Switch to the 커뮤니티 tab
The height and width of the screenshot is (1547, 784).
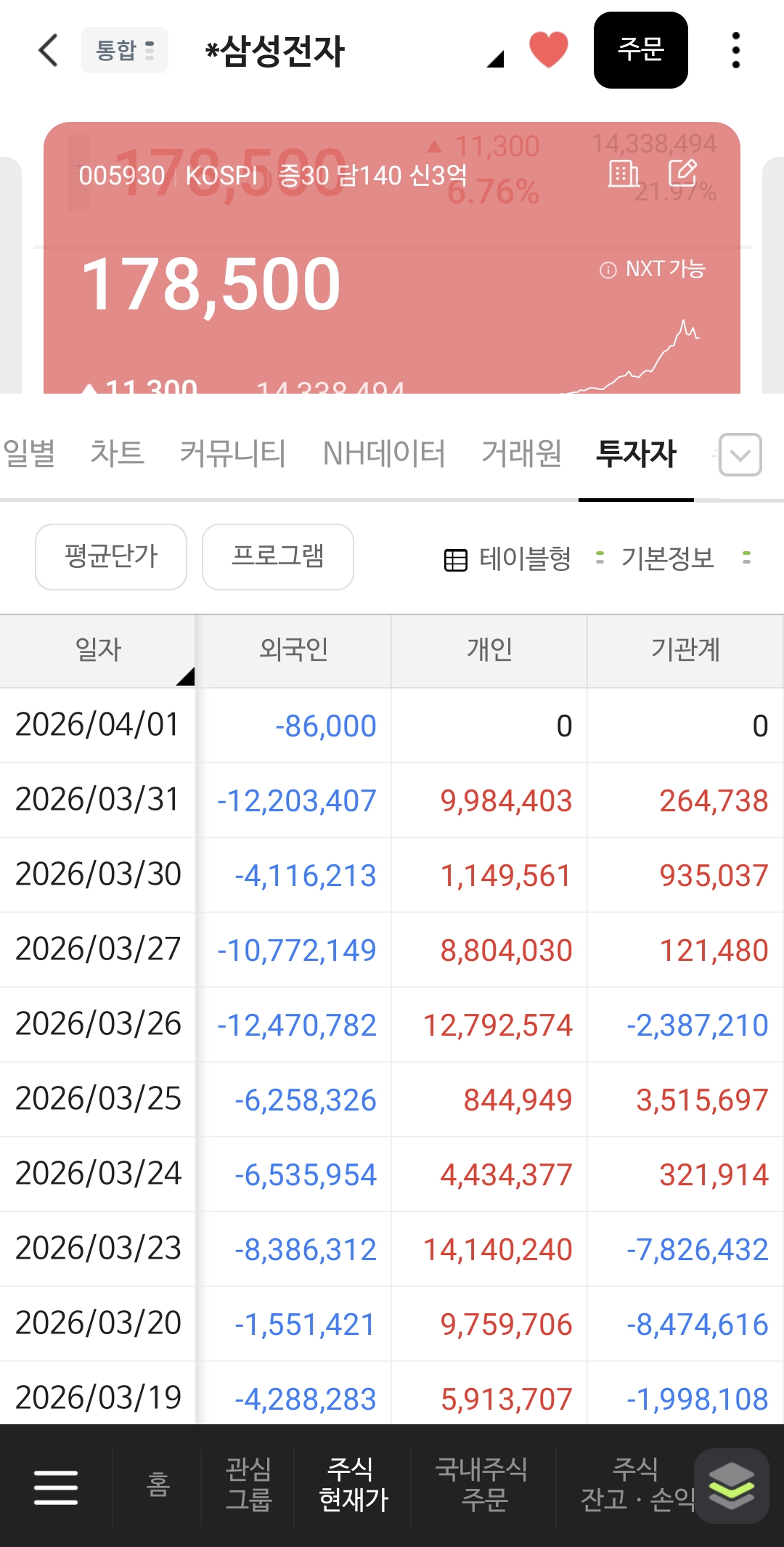click(x=232, y=453)
